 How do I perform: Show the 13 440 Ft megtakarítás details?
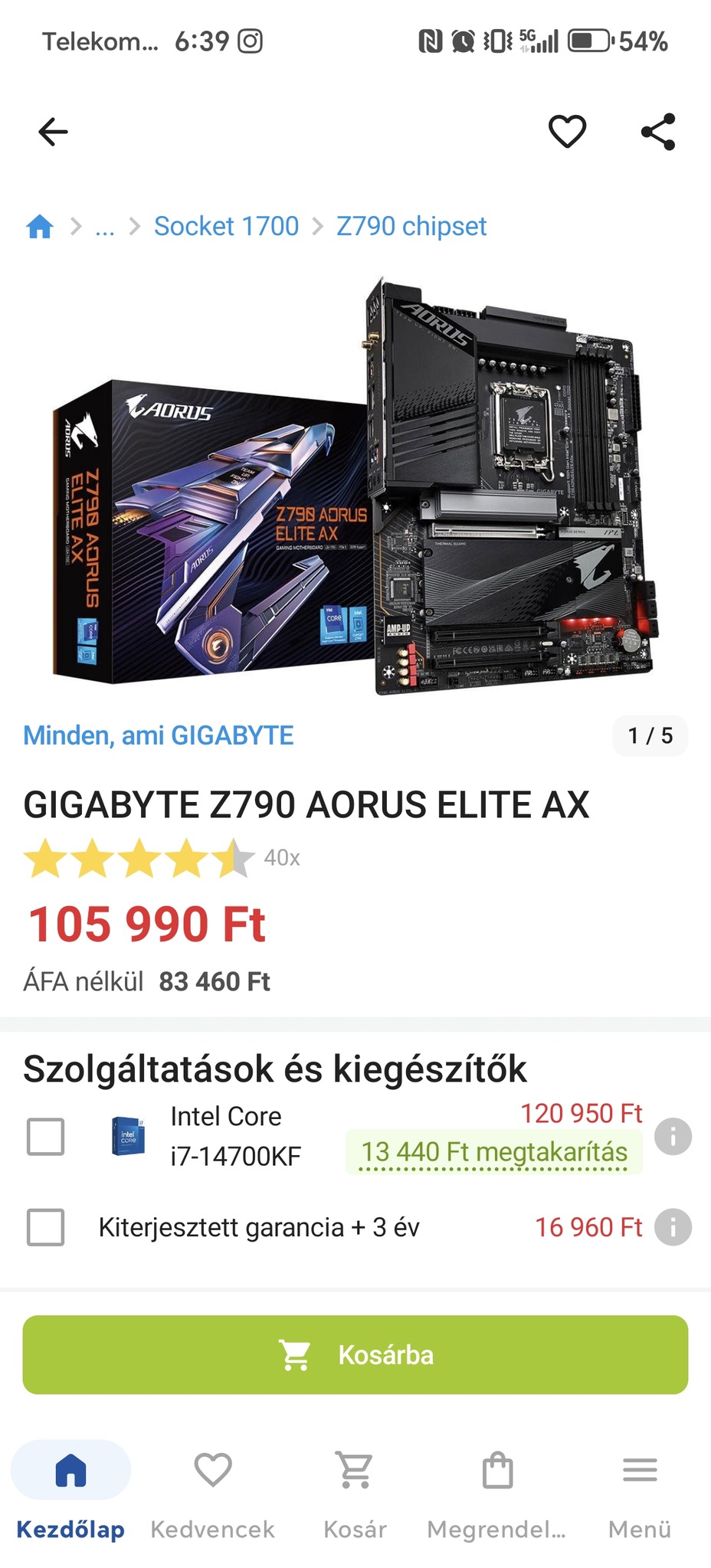(493, 1152)
